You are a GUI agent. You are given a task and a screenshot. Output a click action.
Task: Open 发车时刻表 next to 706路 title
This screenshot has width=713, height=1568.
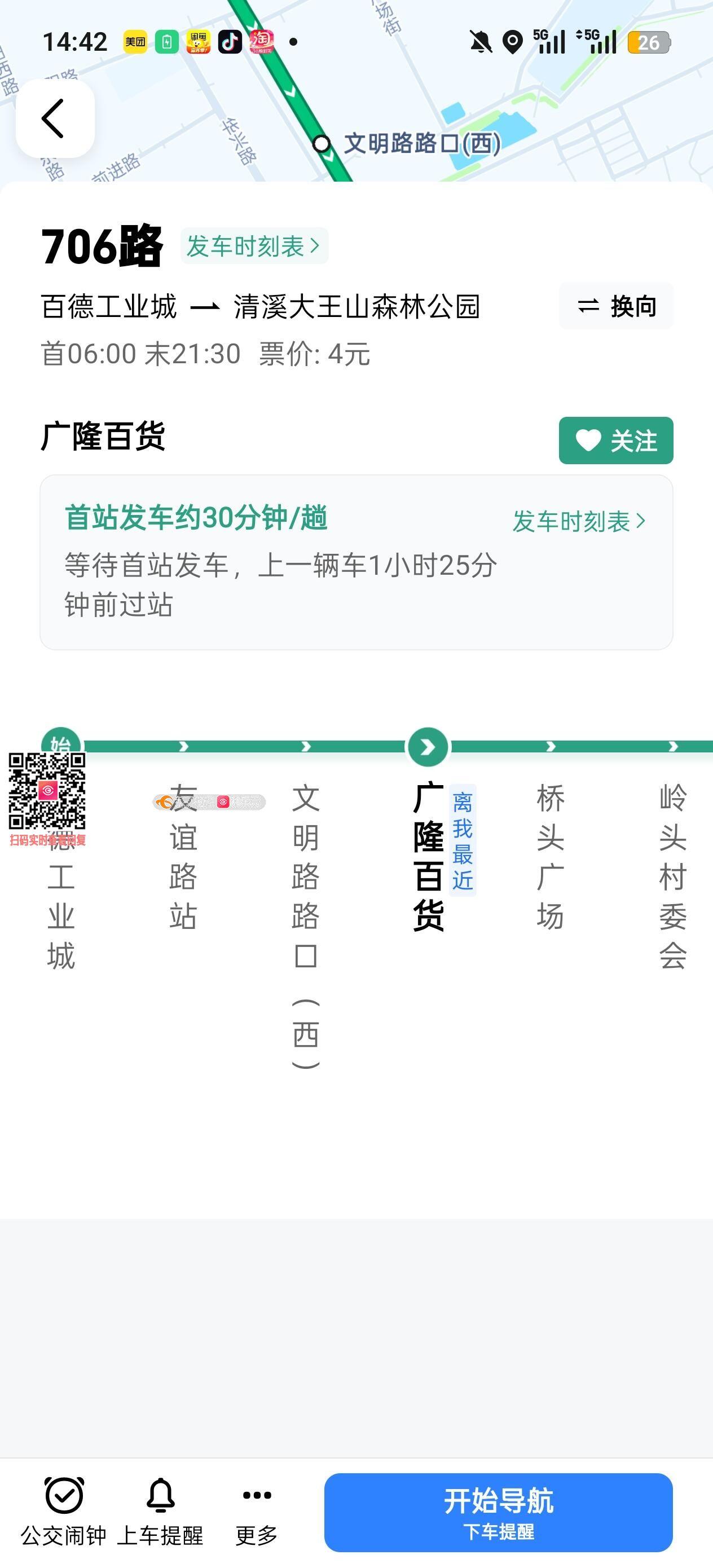coord(254,246)
